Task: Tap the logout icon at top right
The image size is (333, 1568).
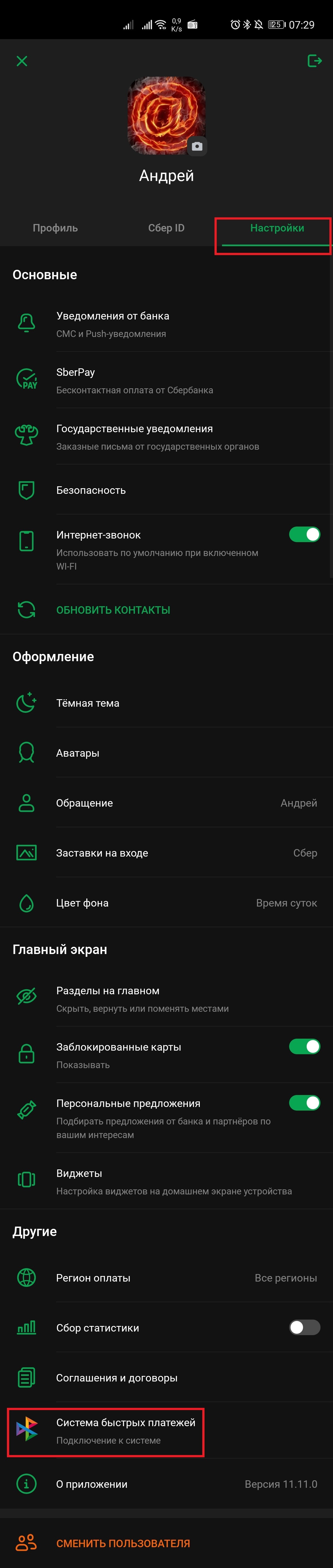Action: [314, 61]
